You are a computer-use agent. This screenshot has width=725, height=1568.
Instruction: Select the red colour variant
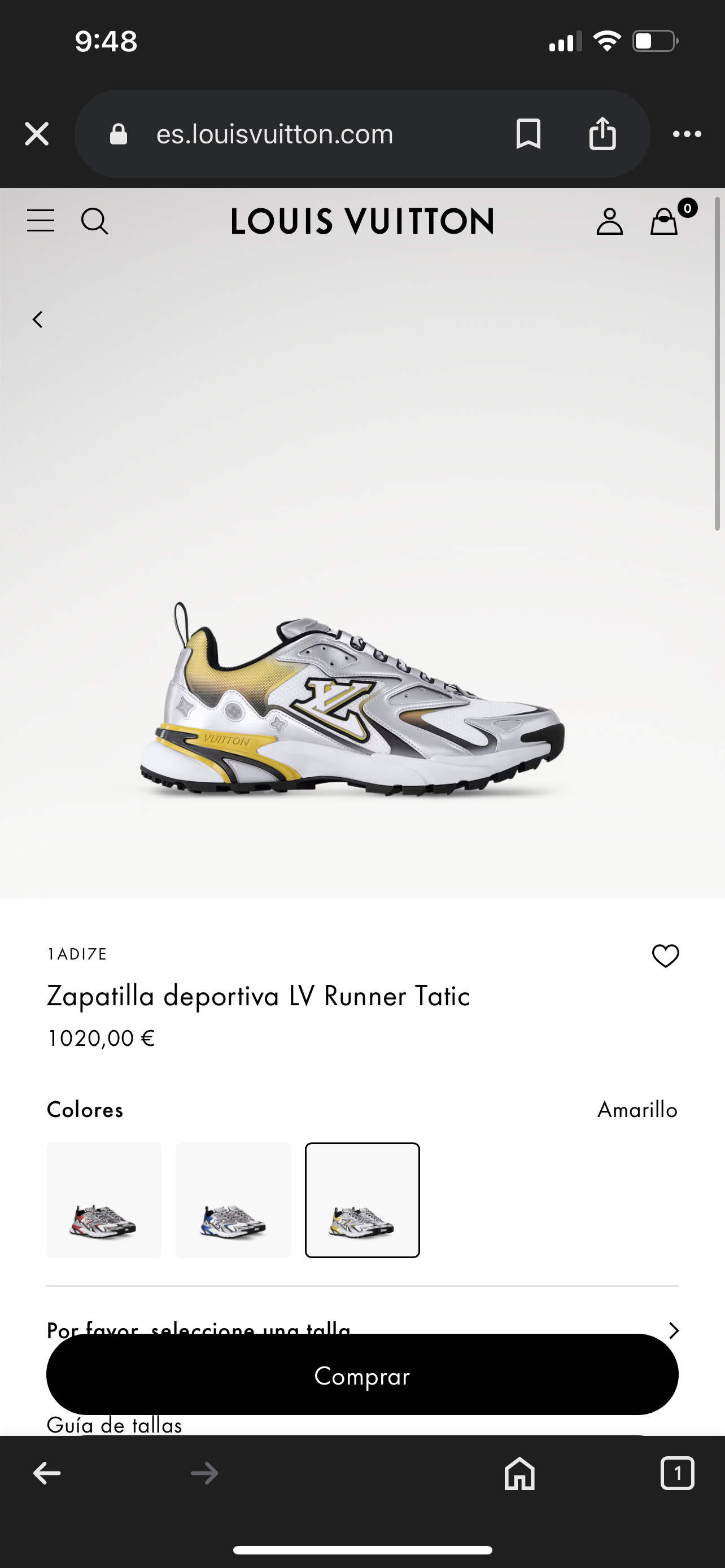(x=104, y=1200)
